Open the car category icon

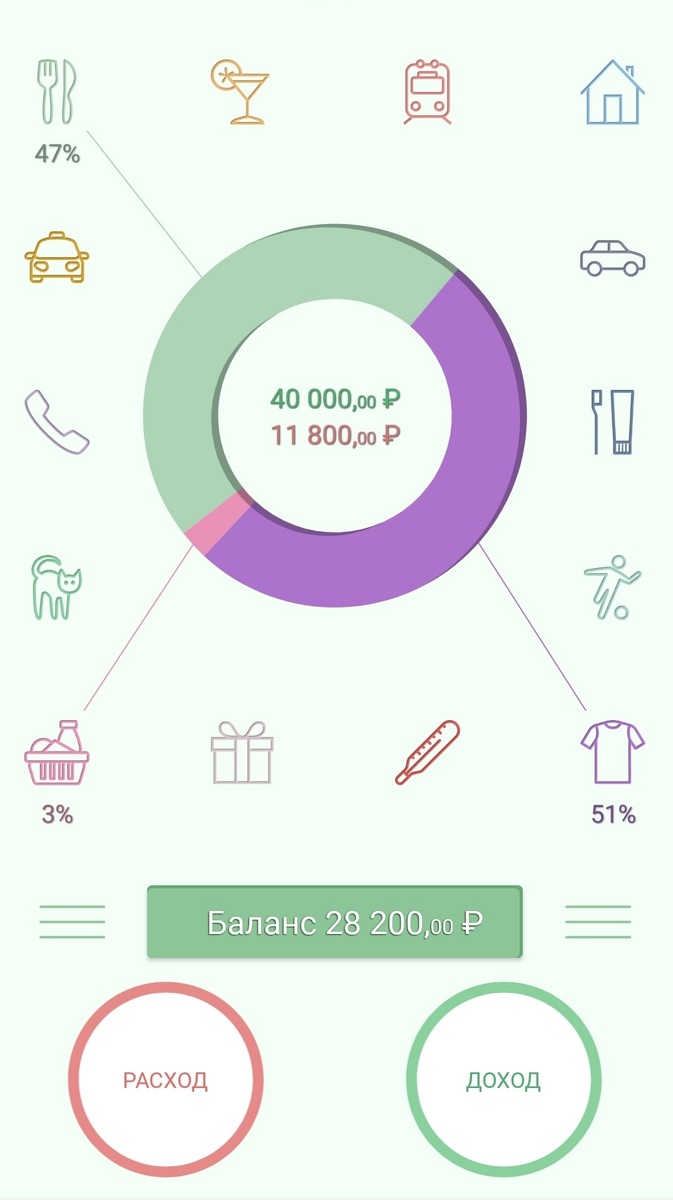pos(612,258)
